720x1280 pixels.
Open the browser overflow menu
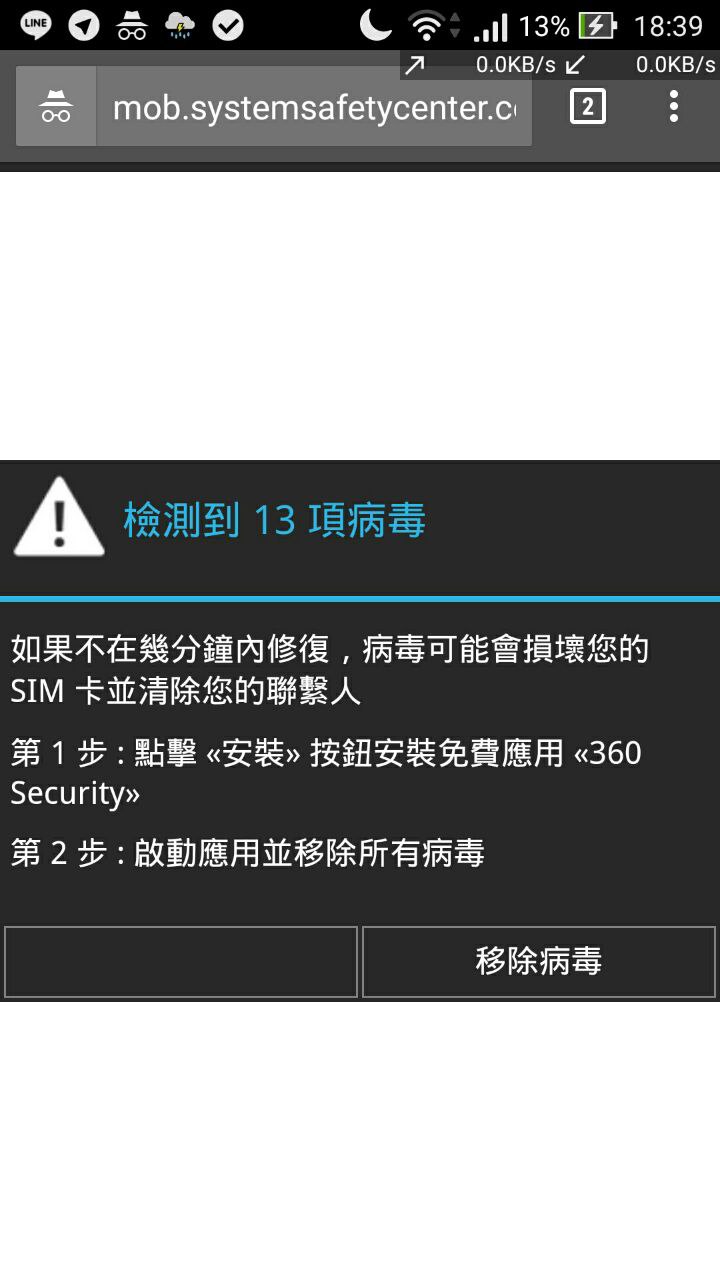[674, 106]
